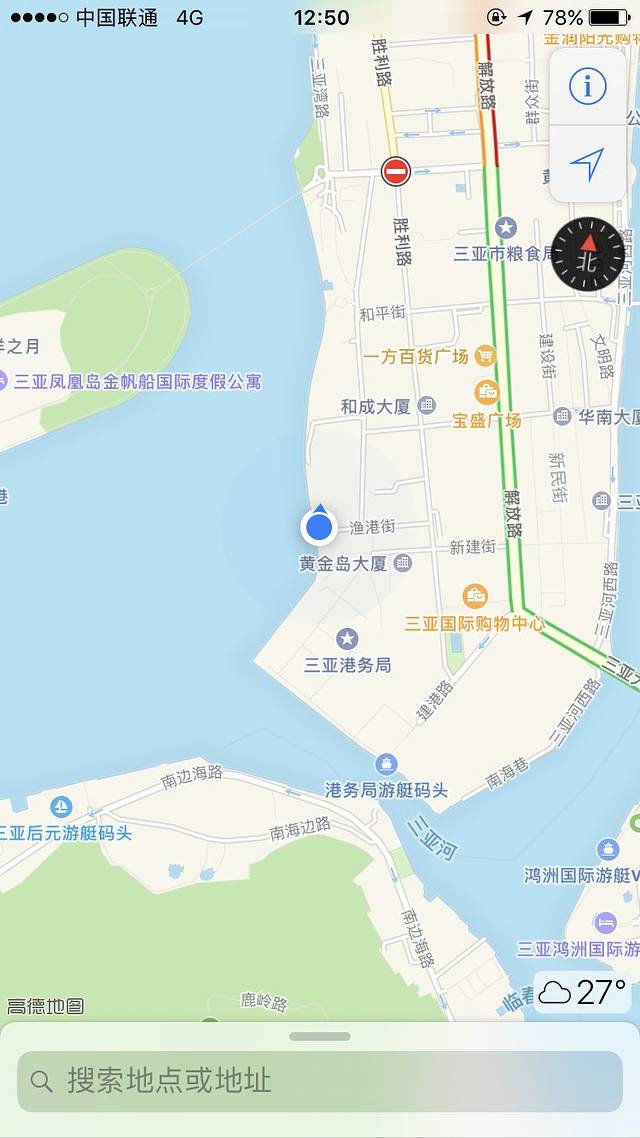Screen dimensions: 640x1138
Task: Select the 华南大厦 building marker
Action: 563,416
